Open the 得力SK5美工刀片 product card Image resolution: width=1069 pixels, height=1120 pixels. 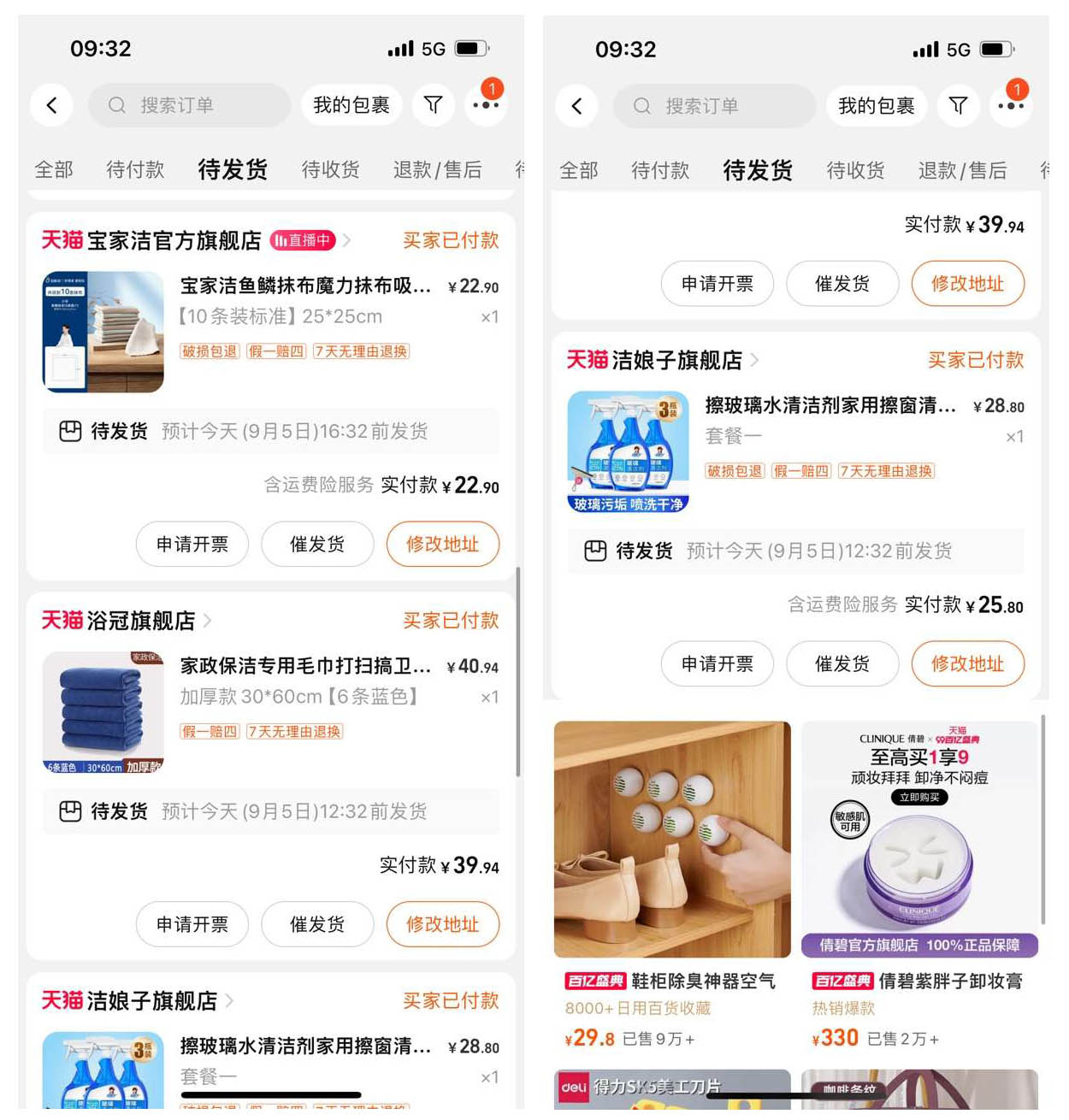(x=672, y=1089)
